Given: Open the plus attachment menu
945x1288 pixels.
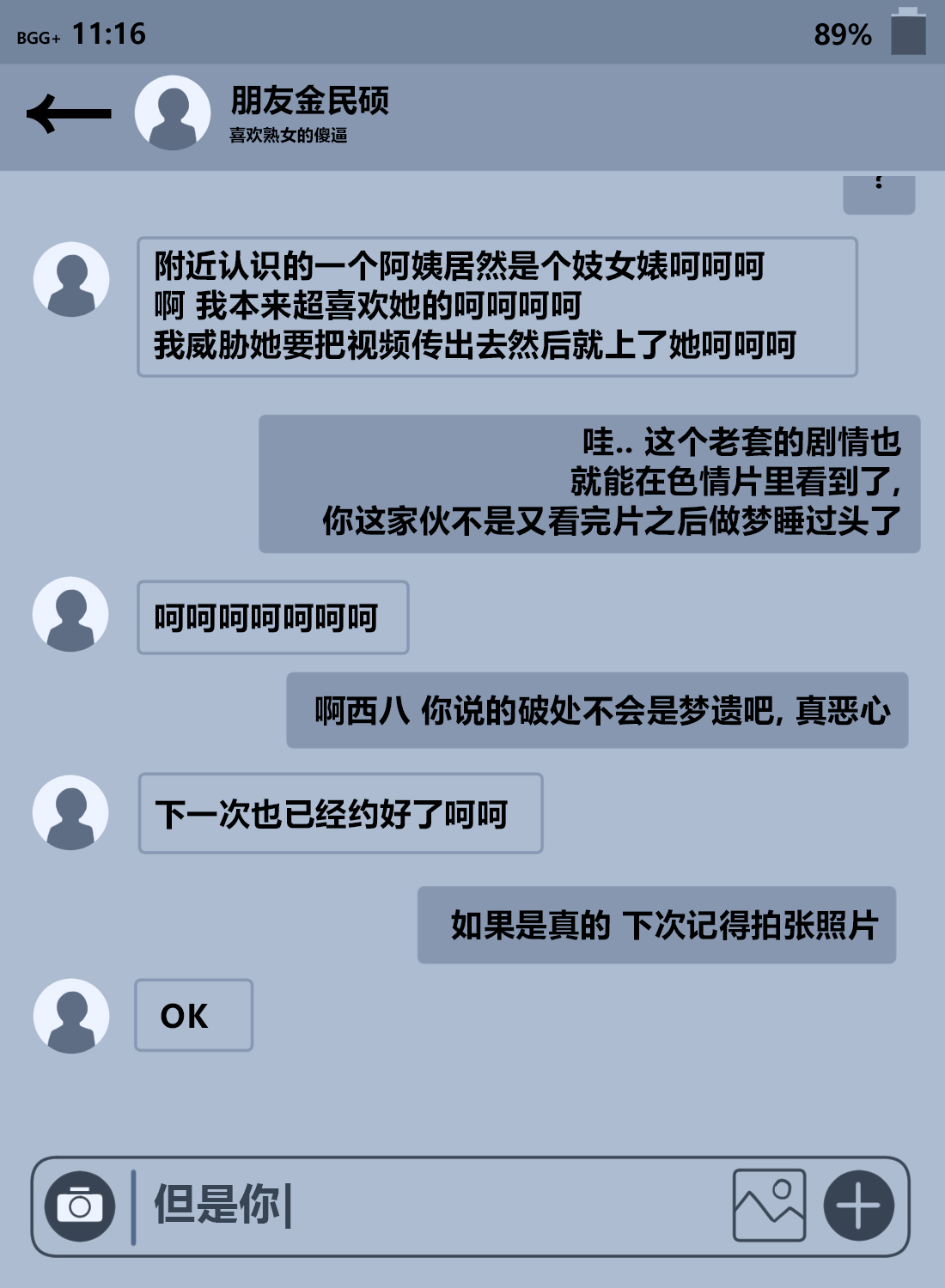Looking at the screenshot, I should pos(858,1205).
